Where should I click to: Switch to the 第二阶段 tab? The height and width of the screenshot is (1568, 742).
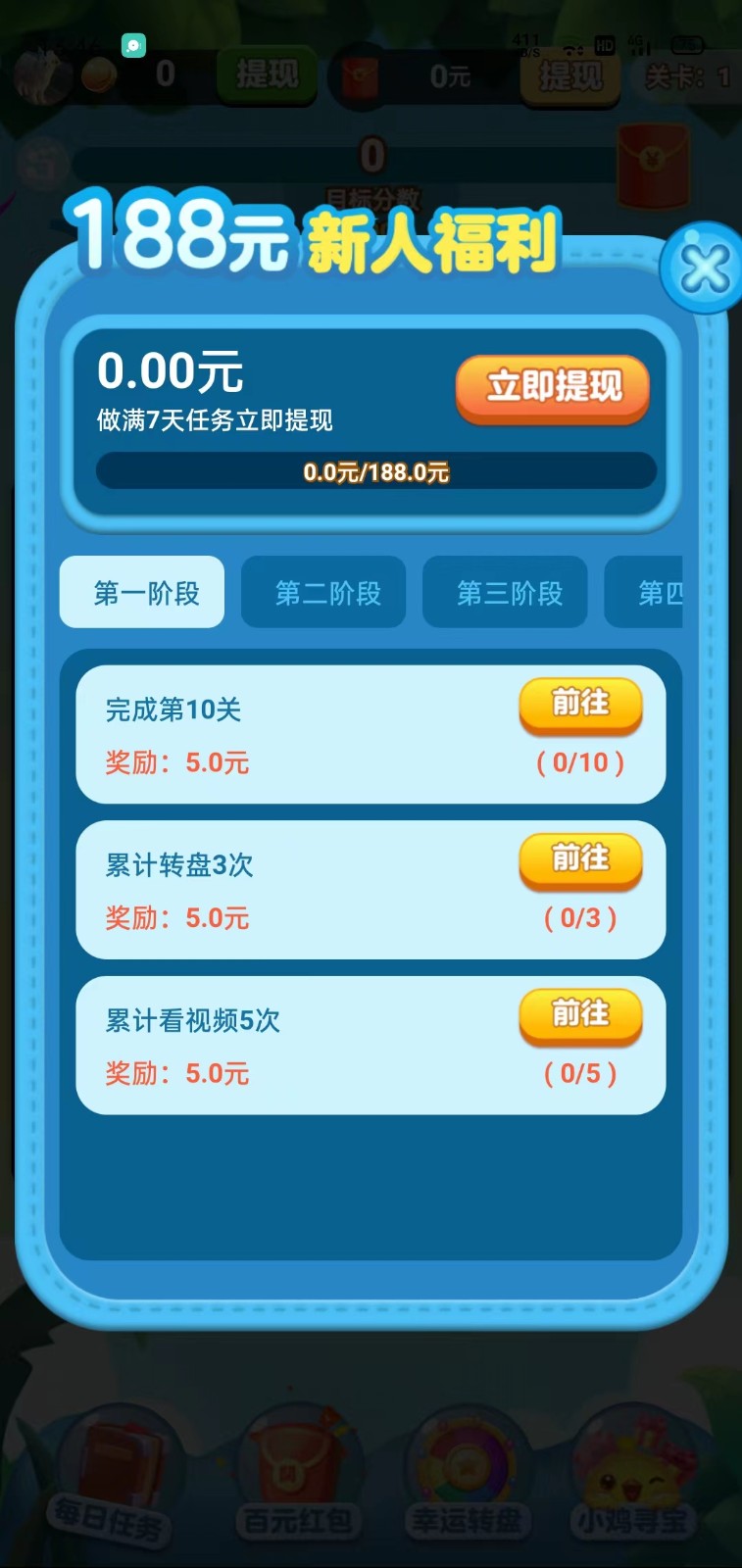click(324, 593)
